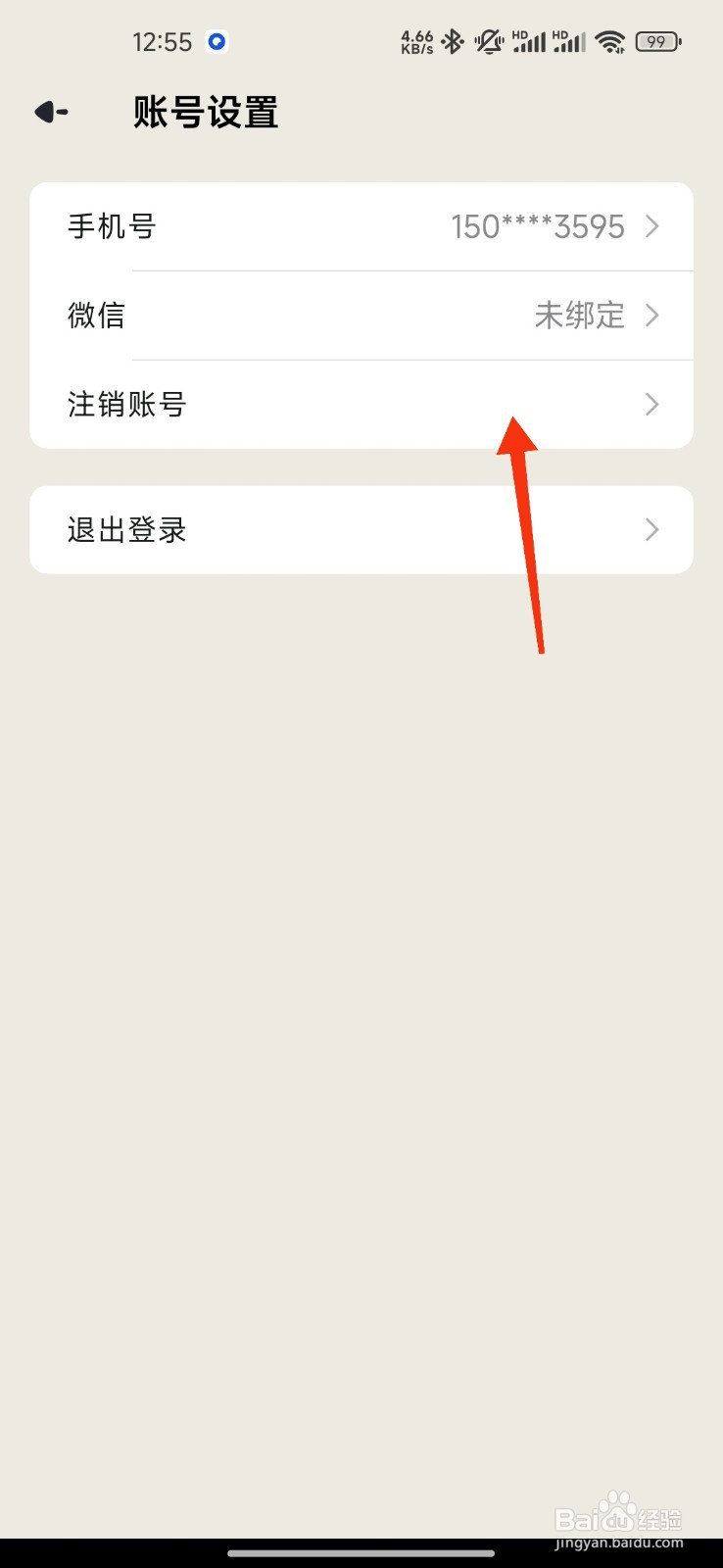The image size is (723, 1568).
Task: Expand the 注销账号 chevron arrow
Action: (x=651, y=404)
